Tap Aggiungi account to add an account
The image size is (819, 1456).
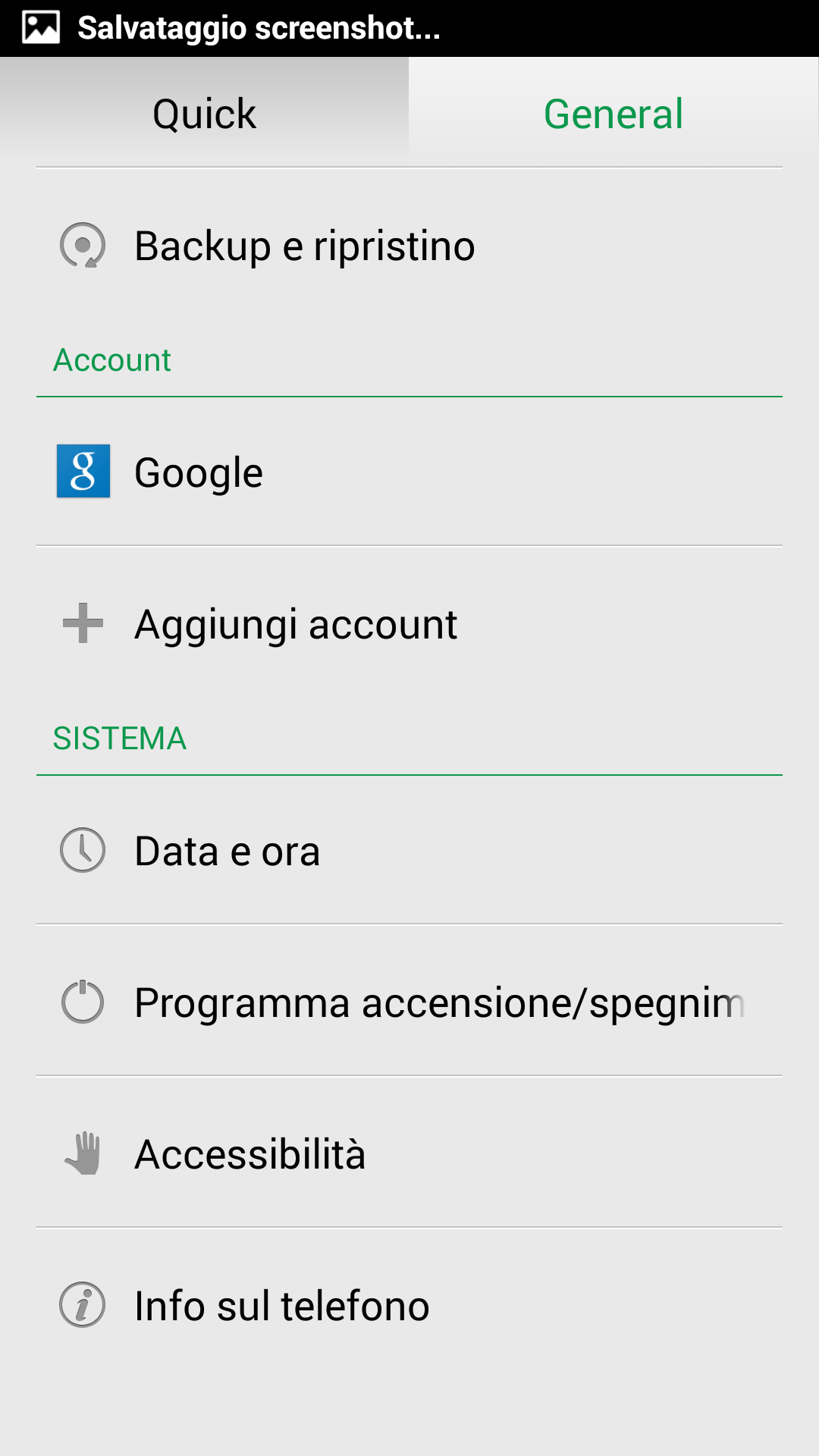[x=409, y=623]
